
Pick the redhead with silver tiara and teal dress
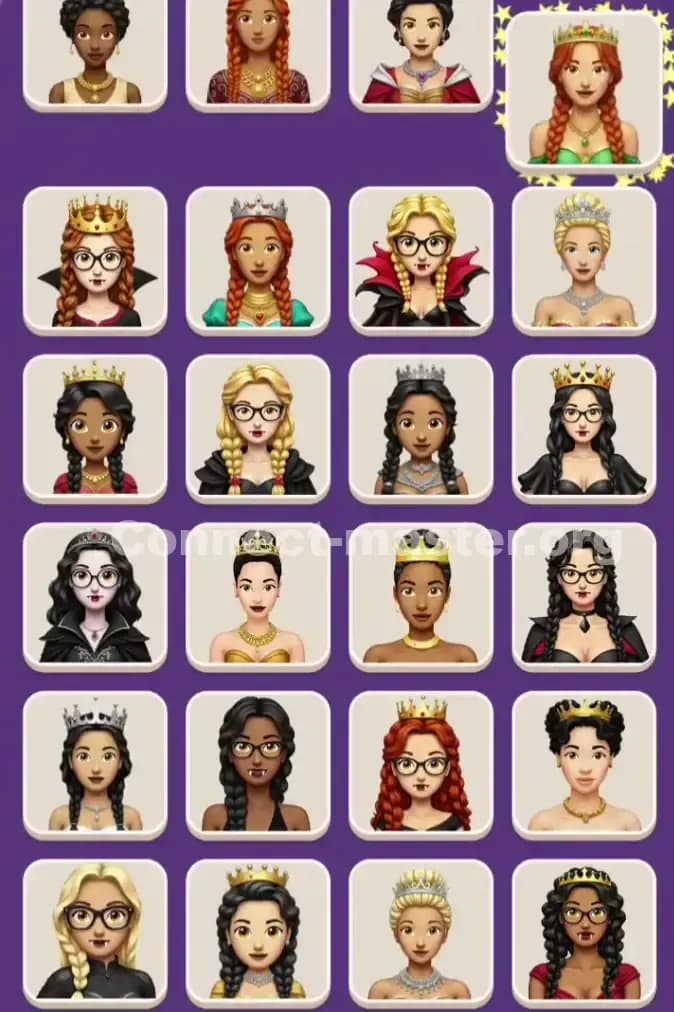tap(258, 261)
